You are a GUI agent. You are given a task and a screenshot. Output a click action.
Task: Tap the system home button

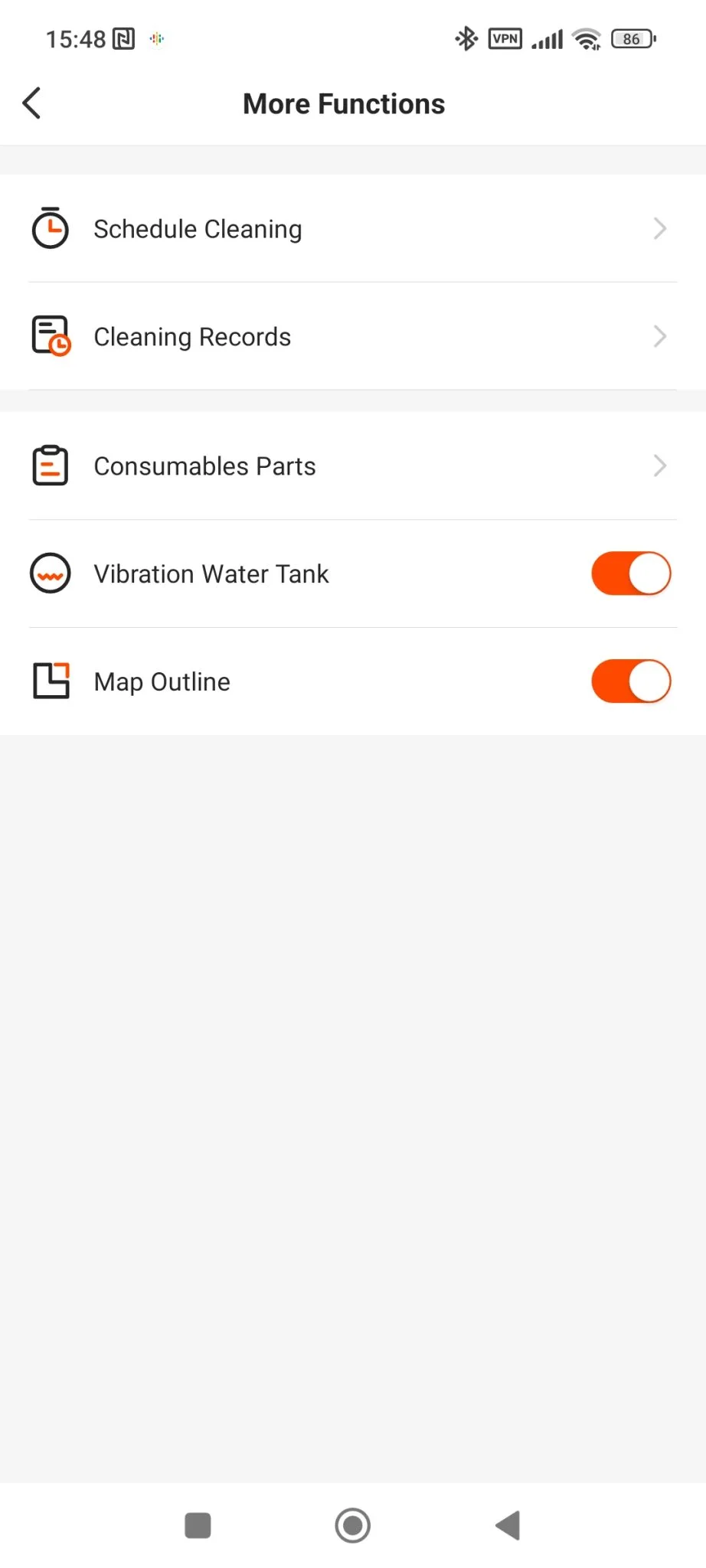(x=352, y=1525)
